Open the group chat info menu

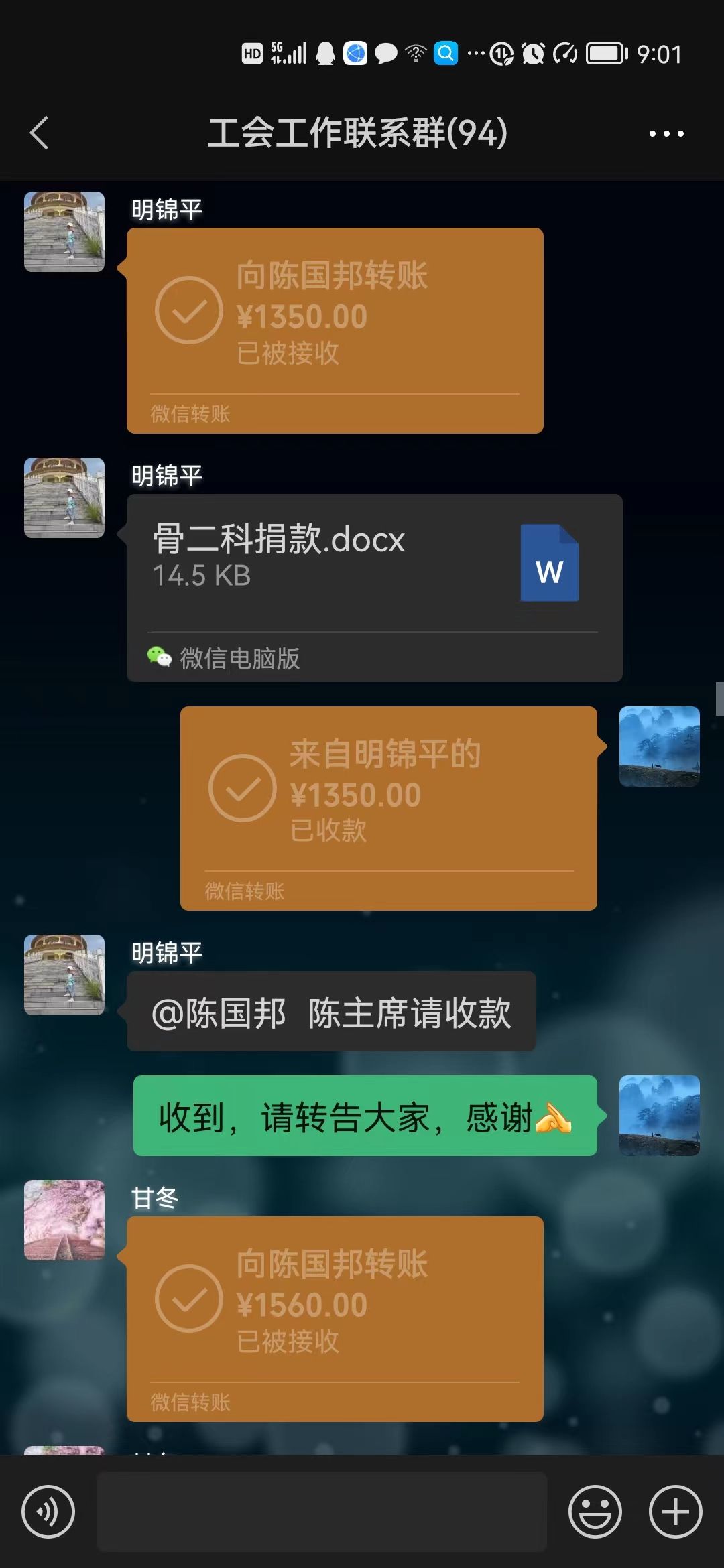pos(666,133)
